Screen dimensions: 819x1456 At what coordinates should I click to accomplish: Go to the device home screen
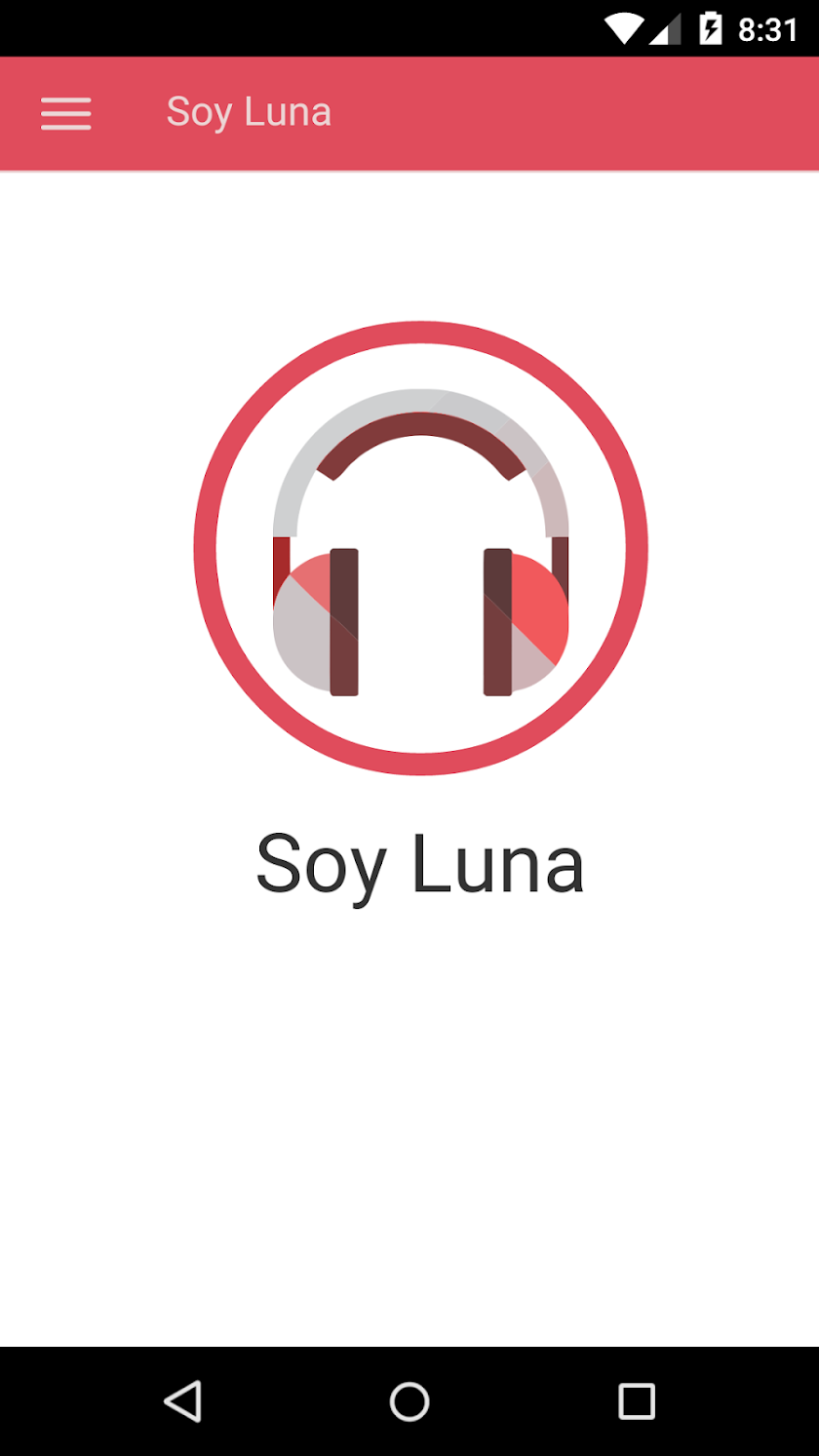pyautogui.click(x=409, y=1400)
